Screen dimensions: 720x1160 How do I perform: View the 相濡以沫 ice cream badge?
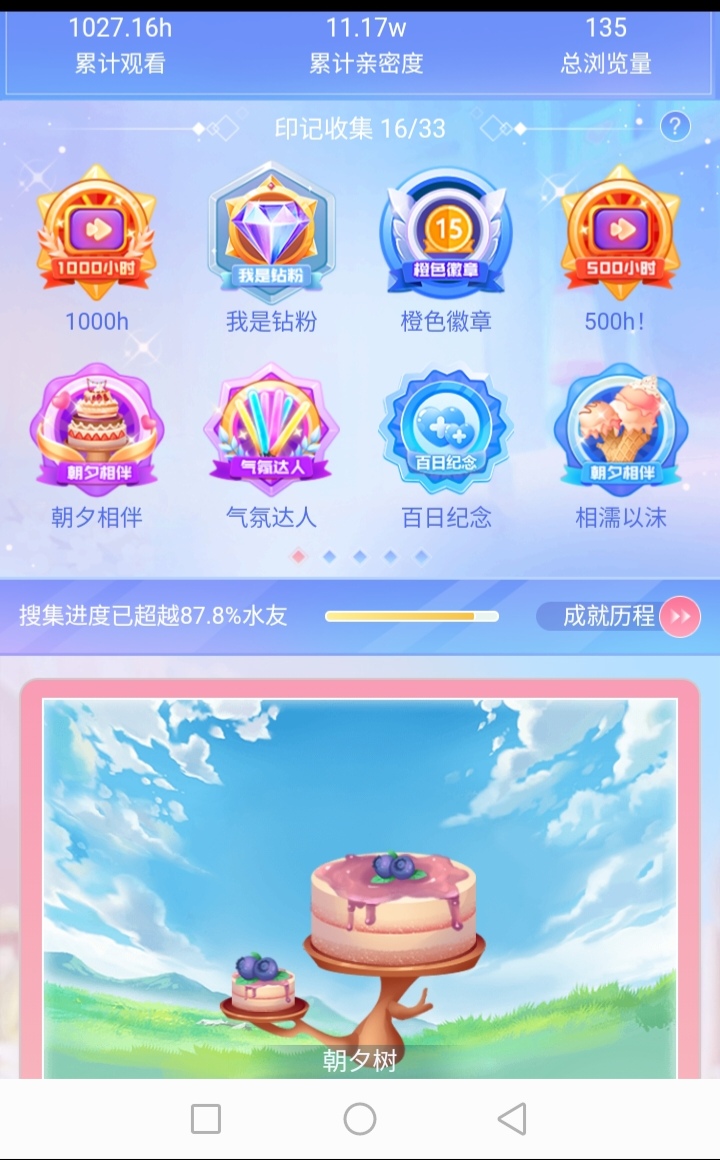click(621, 430)
